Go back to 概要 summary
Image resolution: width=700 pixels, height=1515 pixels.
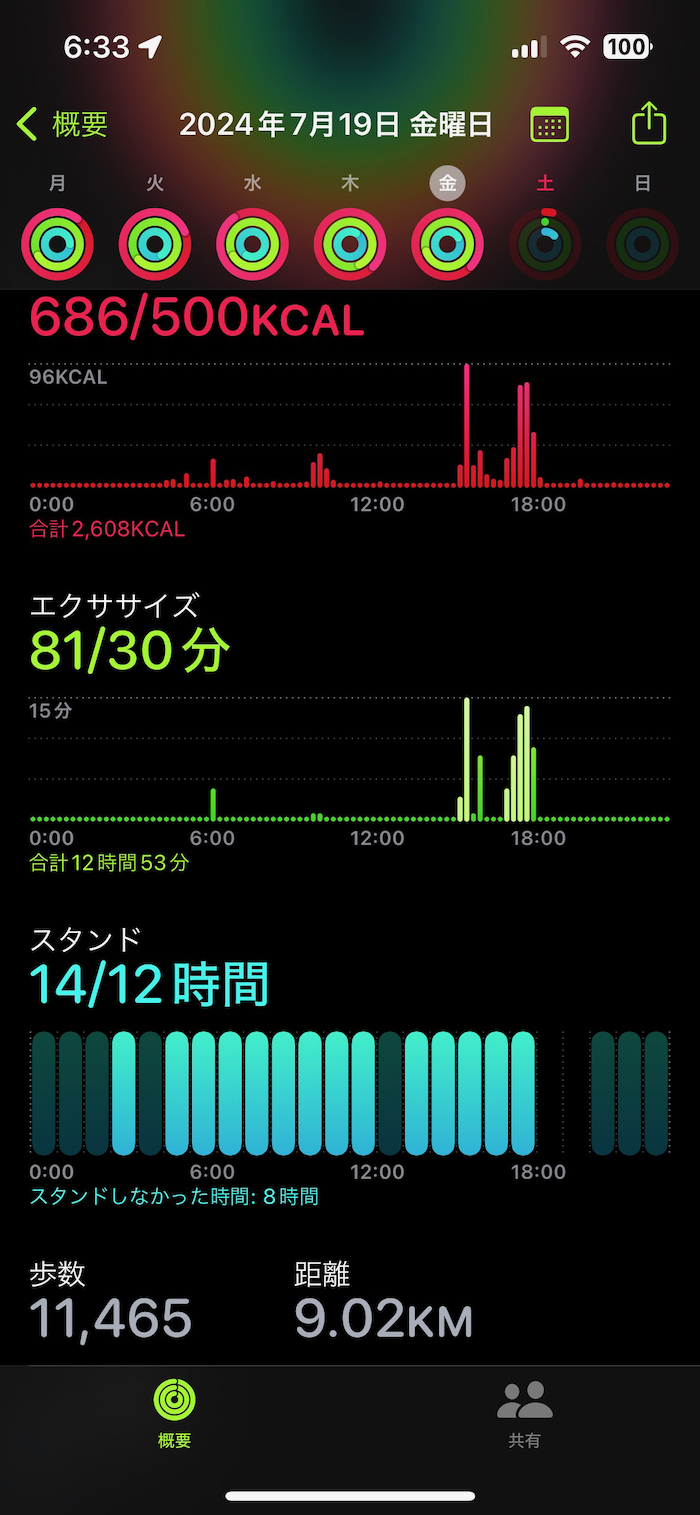pos(62,125)
